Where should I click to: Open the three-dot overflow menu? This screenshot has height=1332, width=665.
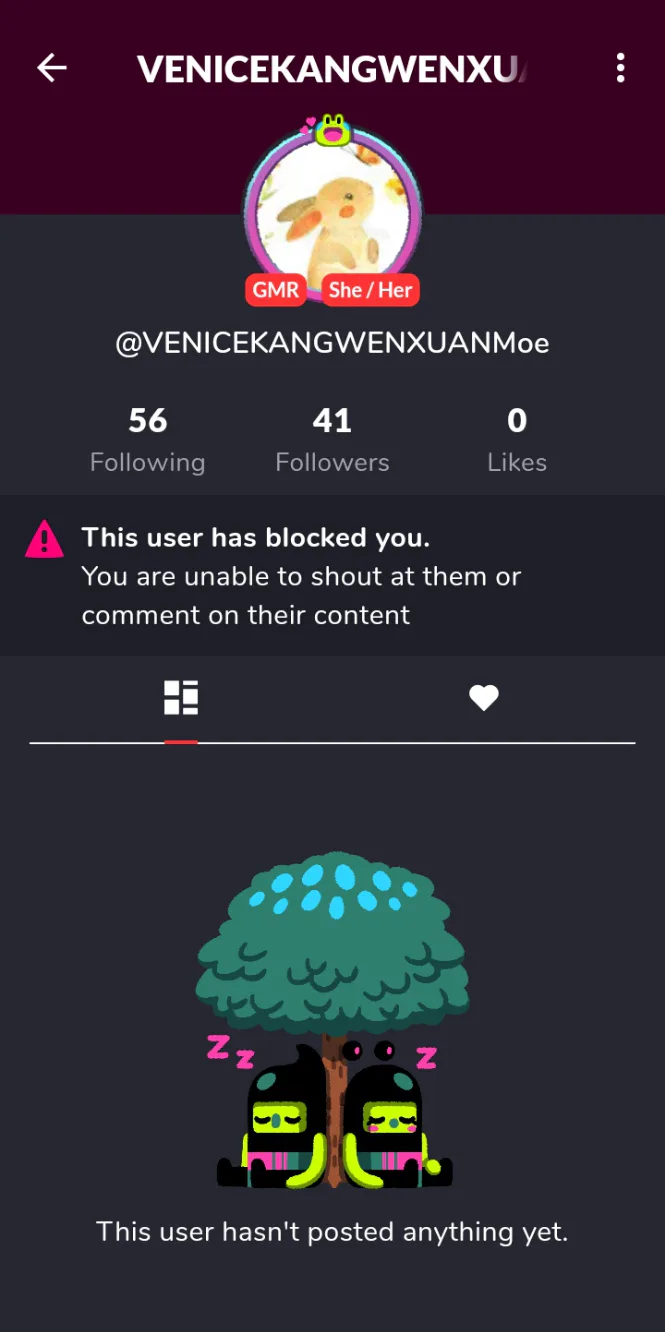(x=620, y=68)
